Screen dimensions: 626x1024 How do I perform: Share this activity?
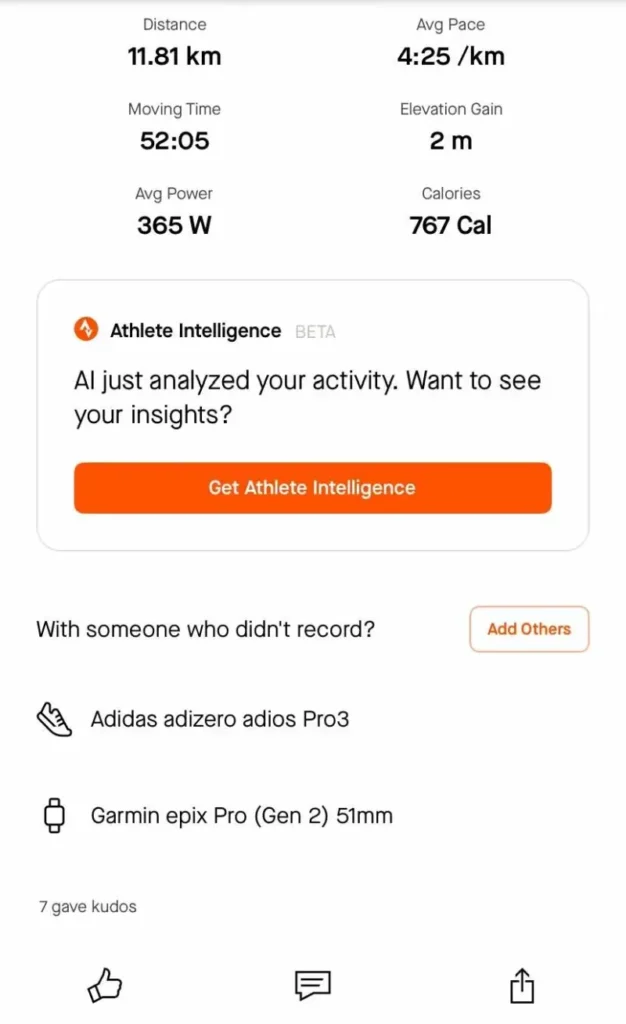[522, 986]
